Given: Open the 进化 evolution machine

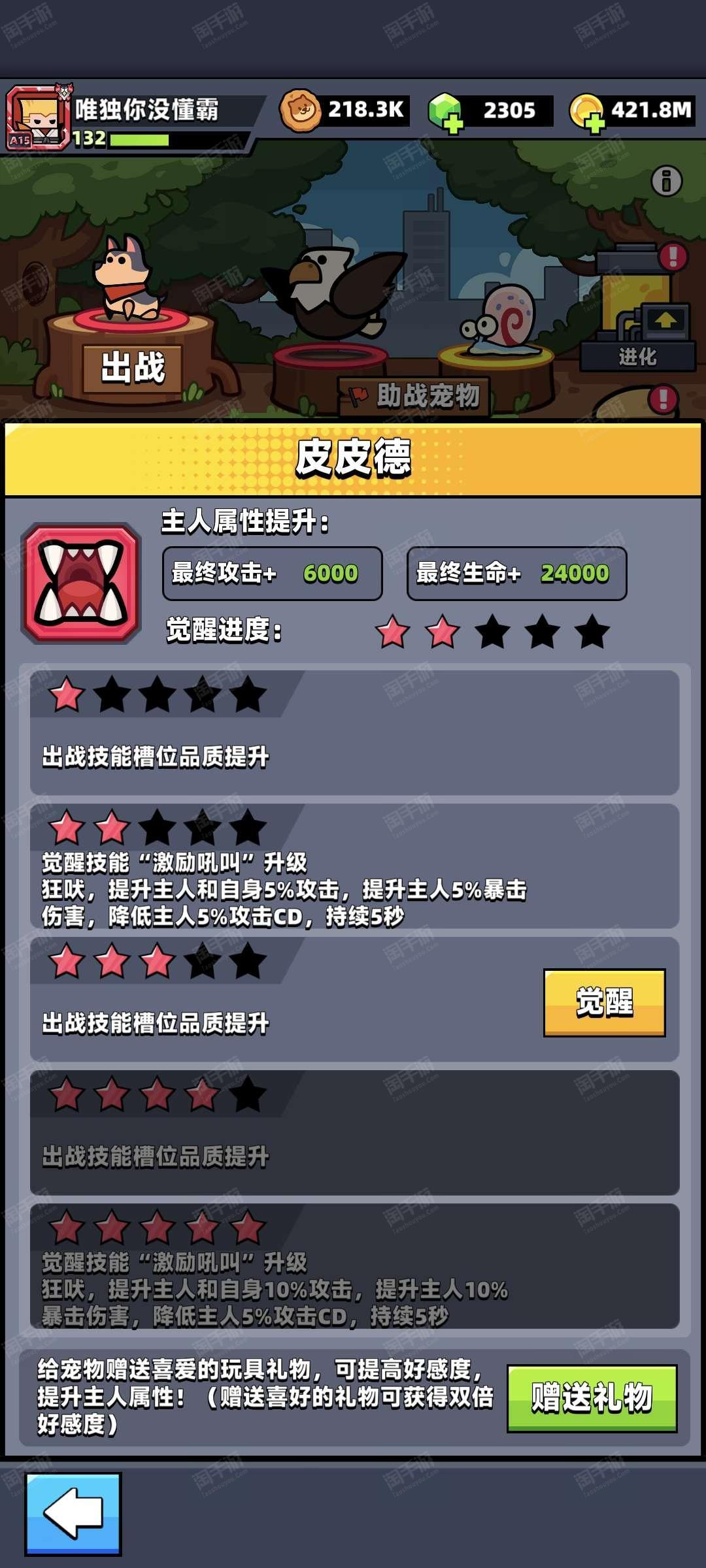Looking at the screenshot, I should [x=638, y=307].
